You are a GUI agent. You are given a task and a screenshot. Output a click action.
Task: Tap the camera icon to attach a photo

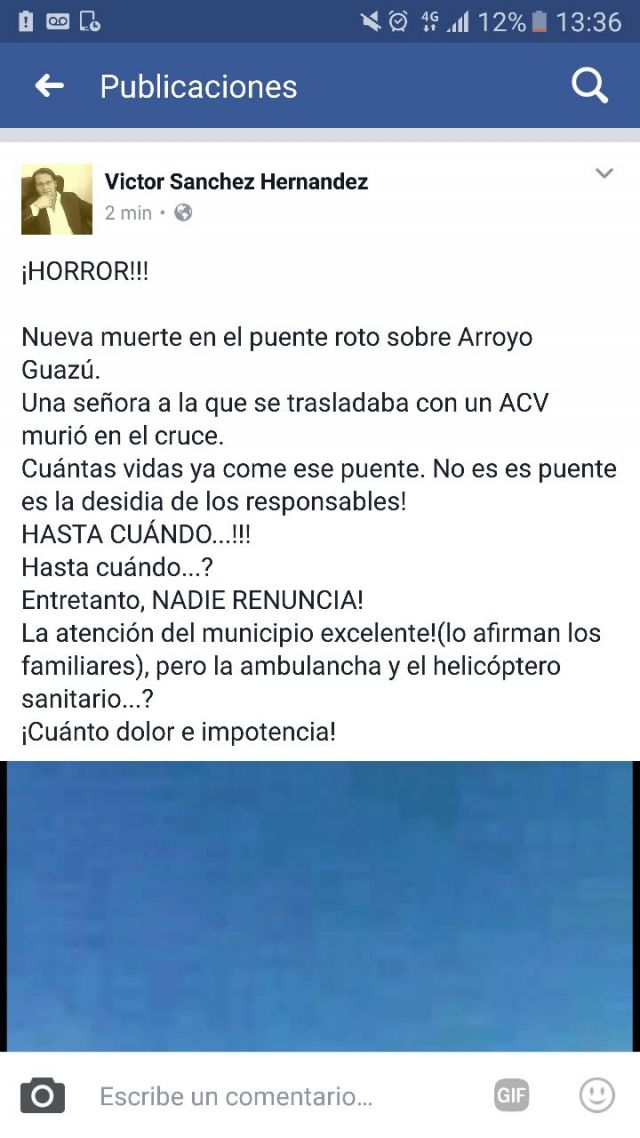tap(42, 1096)
